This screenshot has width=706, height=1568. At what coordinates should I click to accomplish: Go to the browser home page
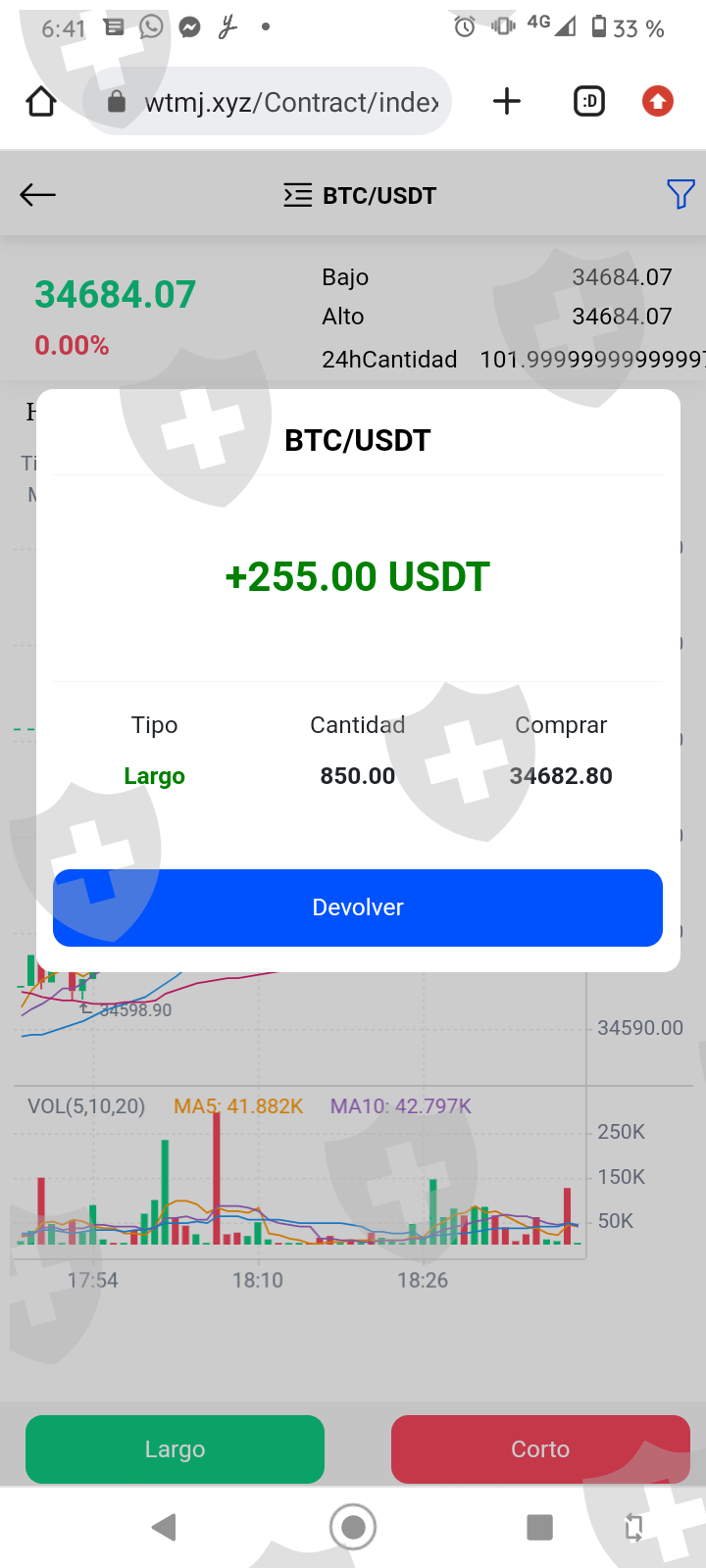[41, 101]
